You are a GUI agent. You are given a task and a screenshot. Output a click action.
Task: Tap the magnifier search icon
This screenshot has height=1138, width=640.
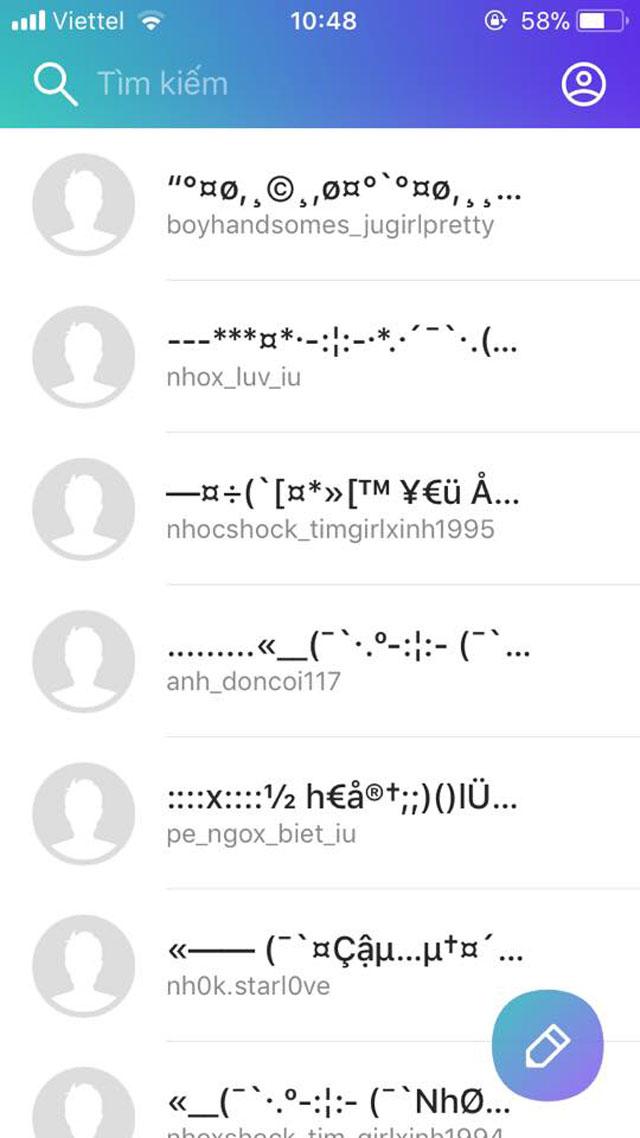[x=55, y=85]
